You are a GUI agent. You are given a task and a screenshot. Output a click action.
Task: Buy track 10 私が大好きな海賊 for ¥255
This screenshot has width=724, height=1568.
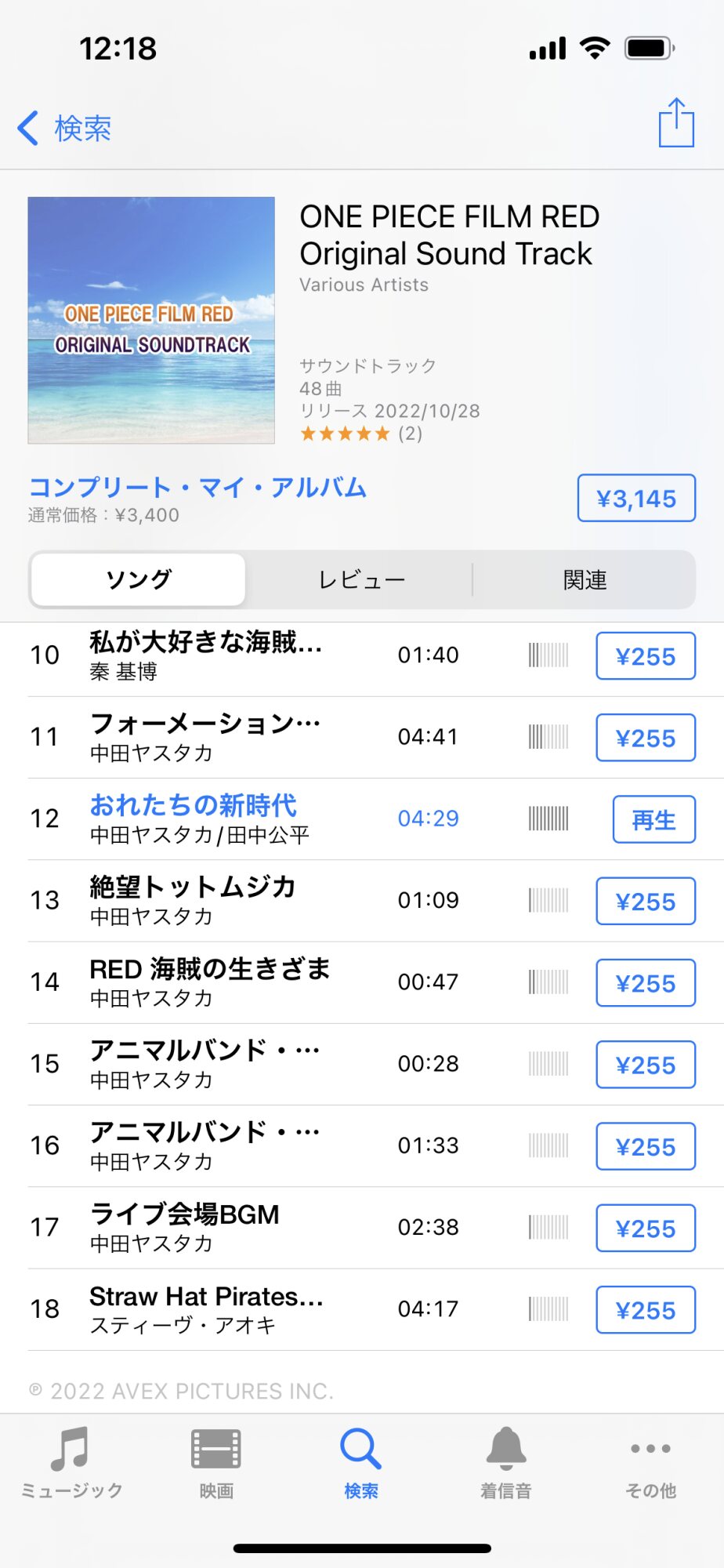[x=645, y=656]
